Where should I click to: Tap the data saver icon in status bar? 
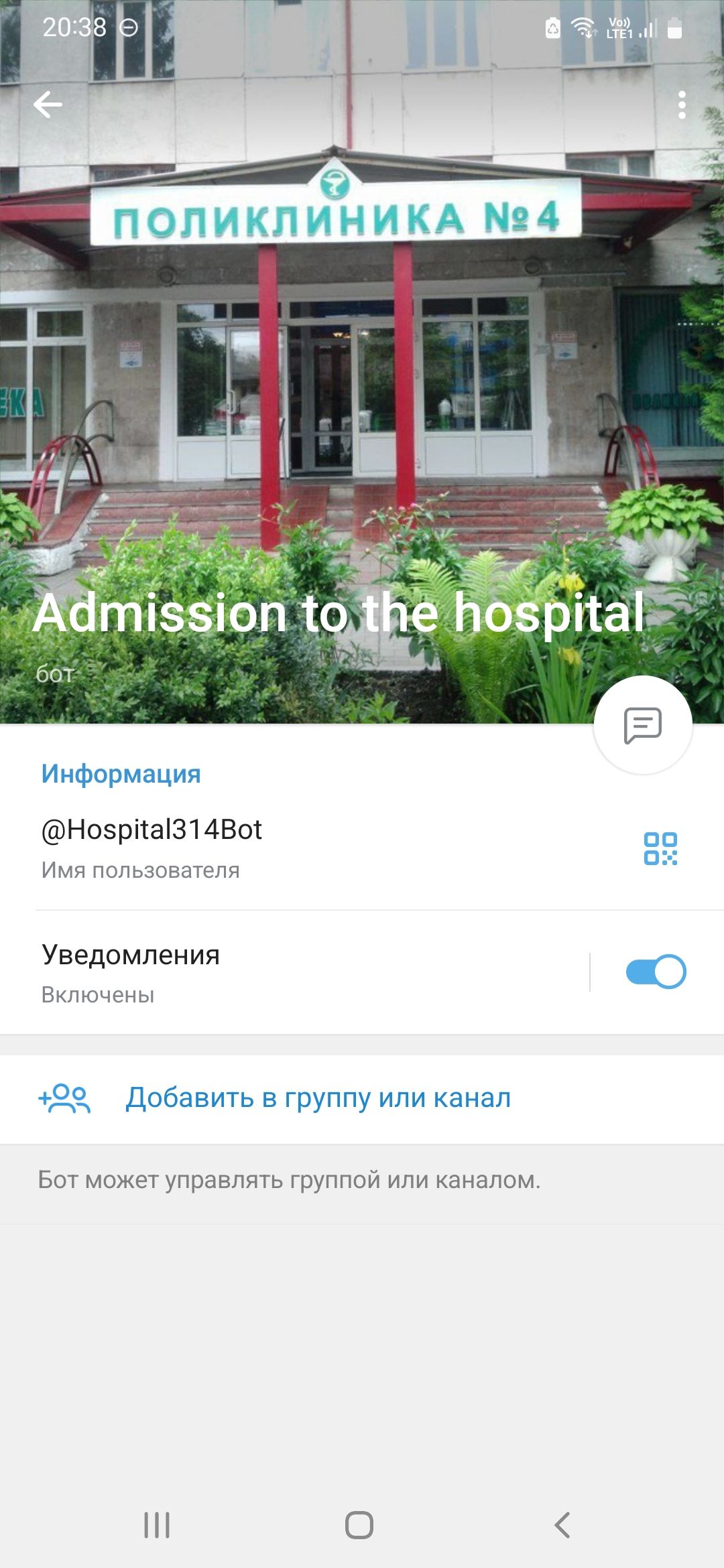pyautogui.click(x=552, y=28)
